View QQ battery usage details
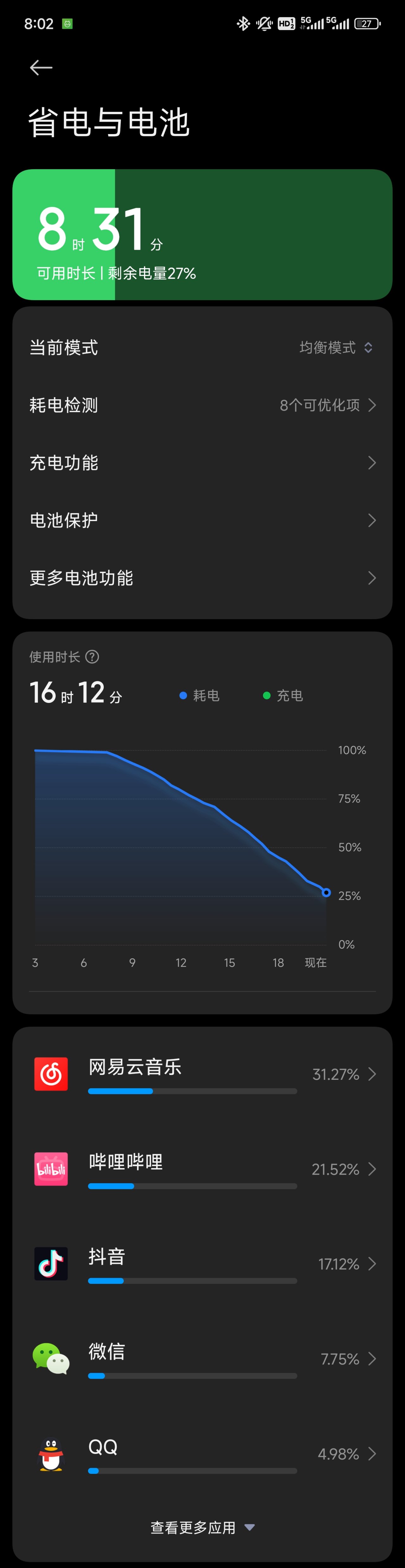This screenshot has height=1568, width=405. pos(202,1454)
